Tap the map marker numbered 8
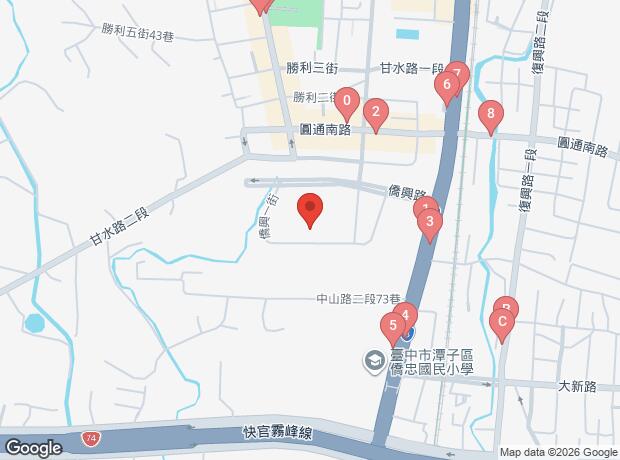 coord(489,113)
